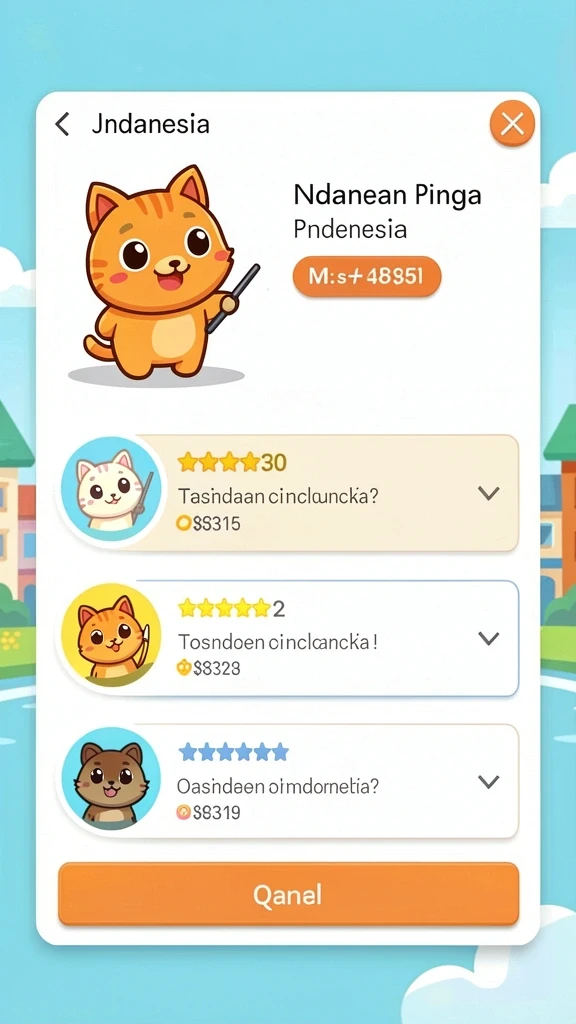Expand the Oasndeen oimdornetia? row chevron
The height and width of the screenshot is (1024, 576).
[488, 781]
